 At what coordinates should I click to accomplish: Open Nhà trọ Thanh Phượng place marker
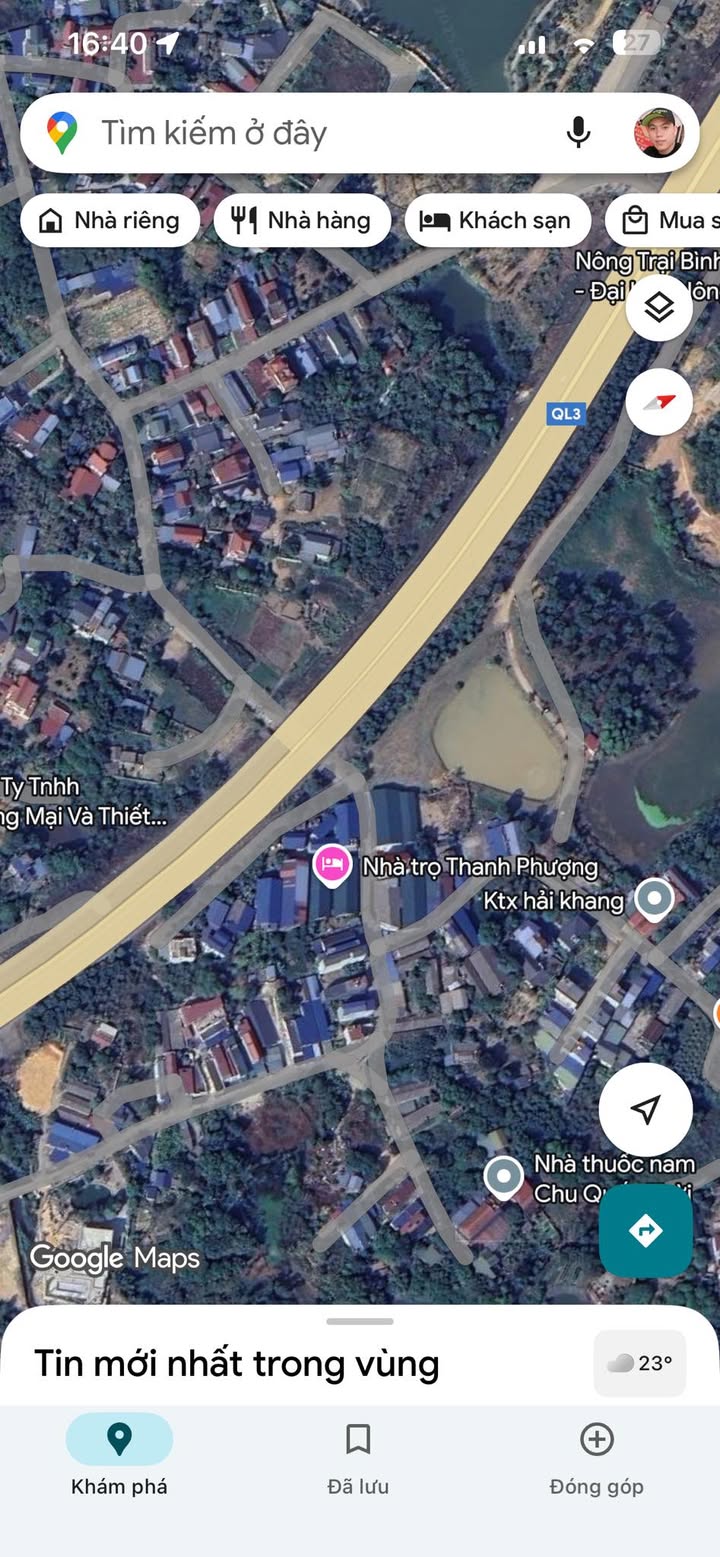[332, 864]
